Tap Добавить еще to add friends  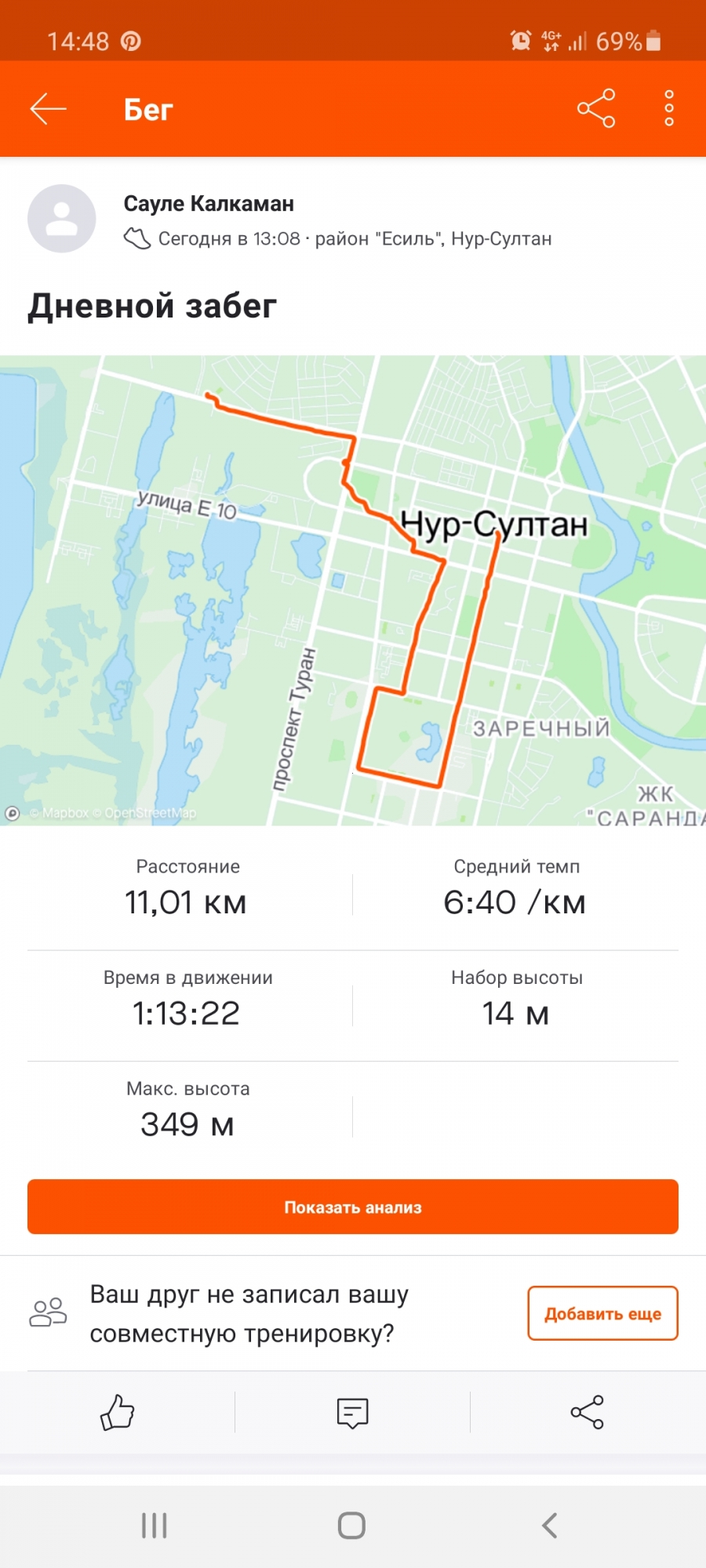click(602, 1313)
